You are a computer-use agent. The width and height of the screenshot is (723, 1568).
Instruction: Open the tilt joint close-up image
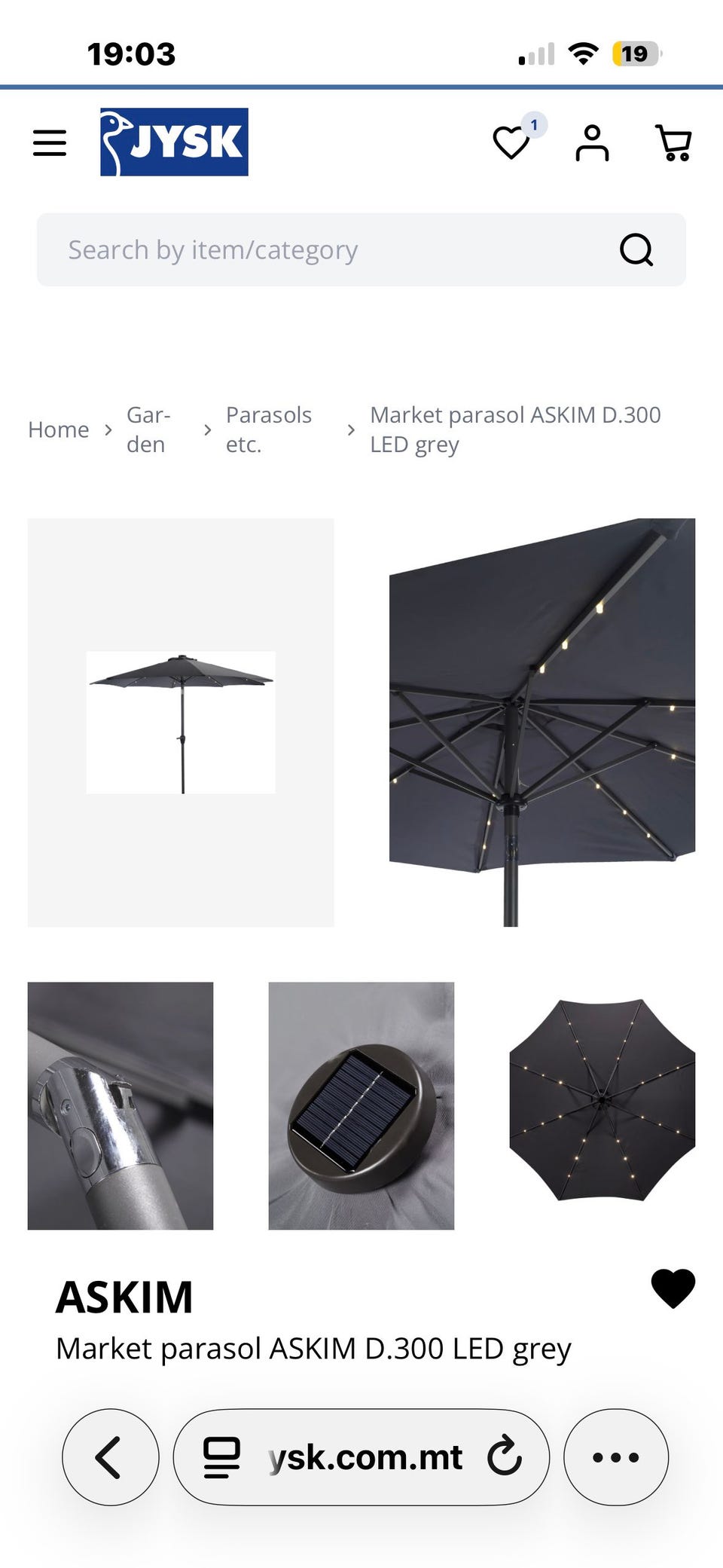pos(120,1105)
